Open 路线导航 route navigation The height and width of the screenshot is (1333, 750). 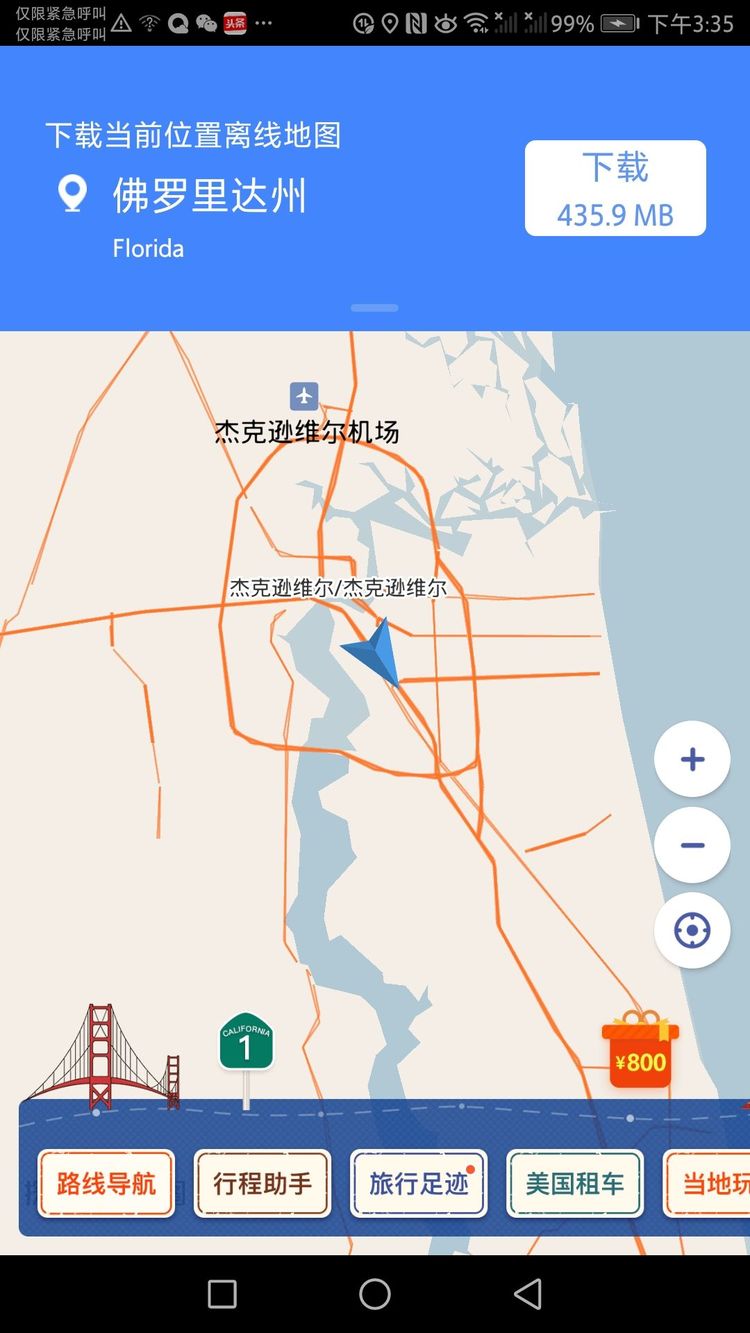106,1184
